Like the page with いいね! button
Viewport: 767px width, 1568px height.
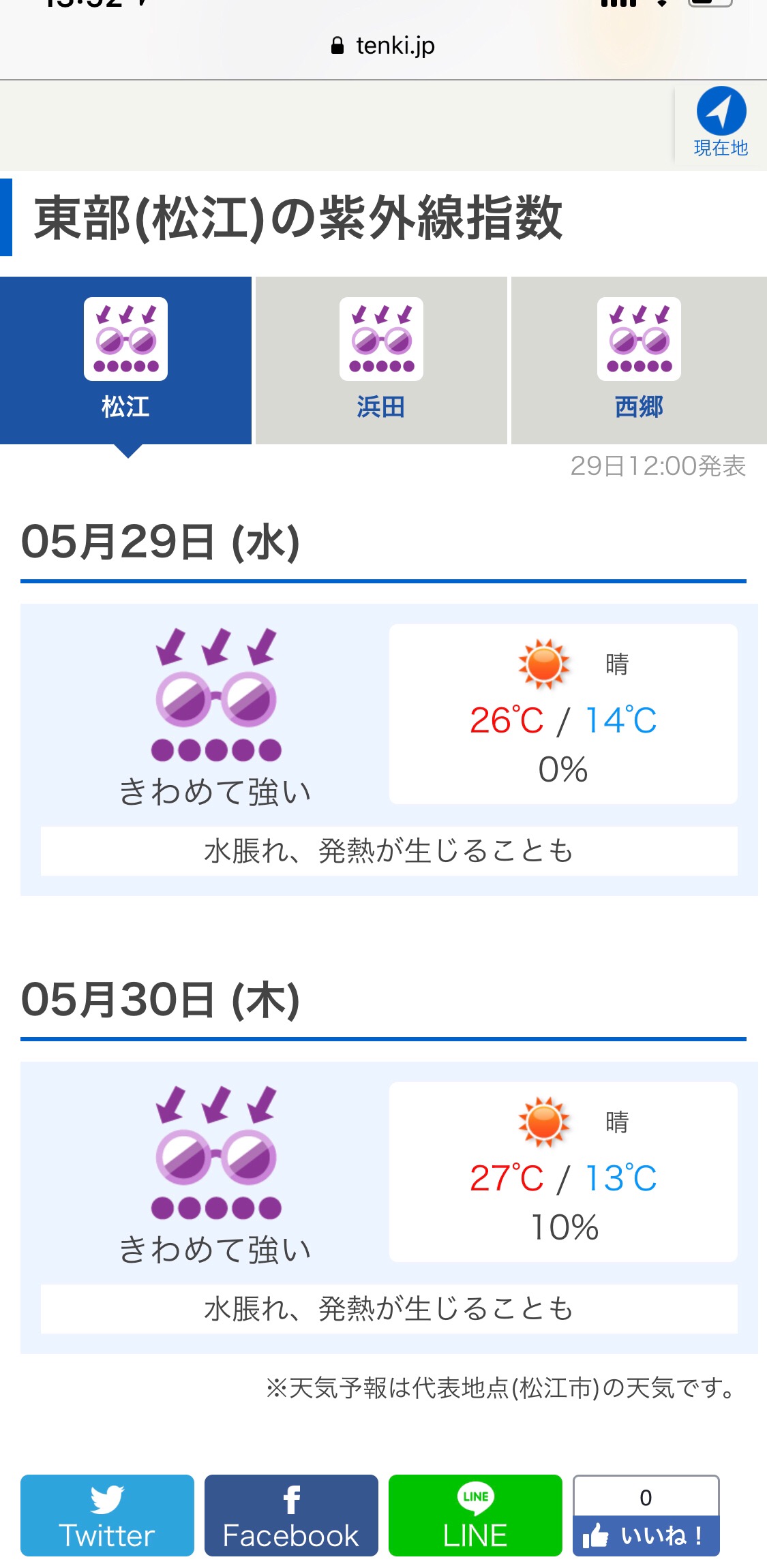pos(646,1535)
